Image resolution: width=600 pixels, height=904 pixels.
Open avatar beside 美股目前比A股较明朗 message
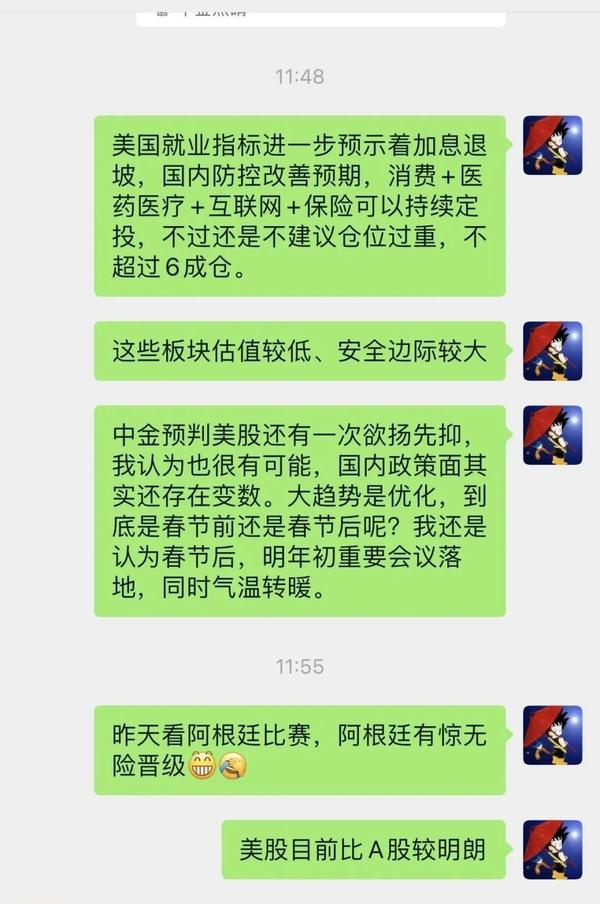pos(552,850)
